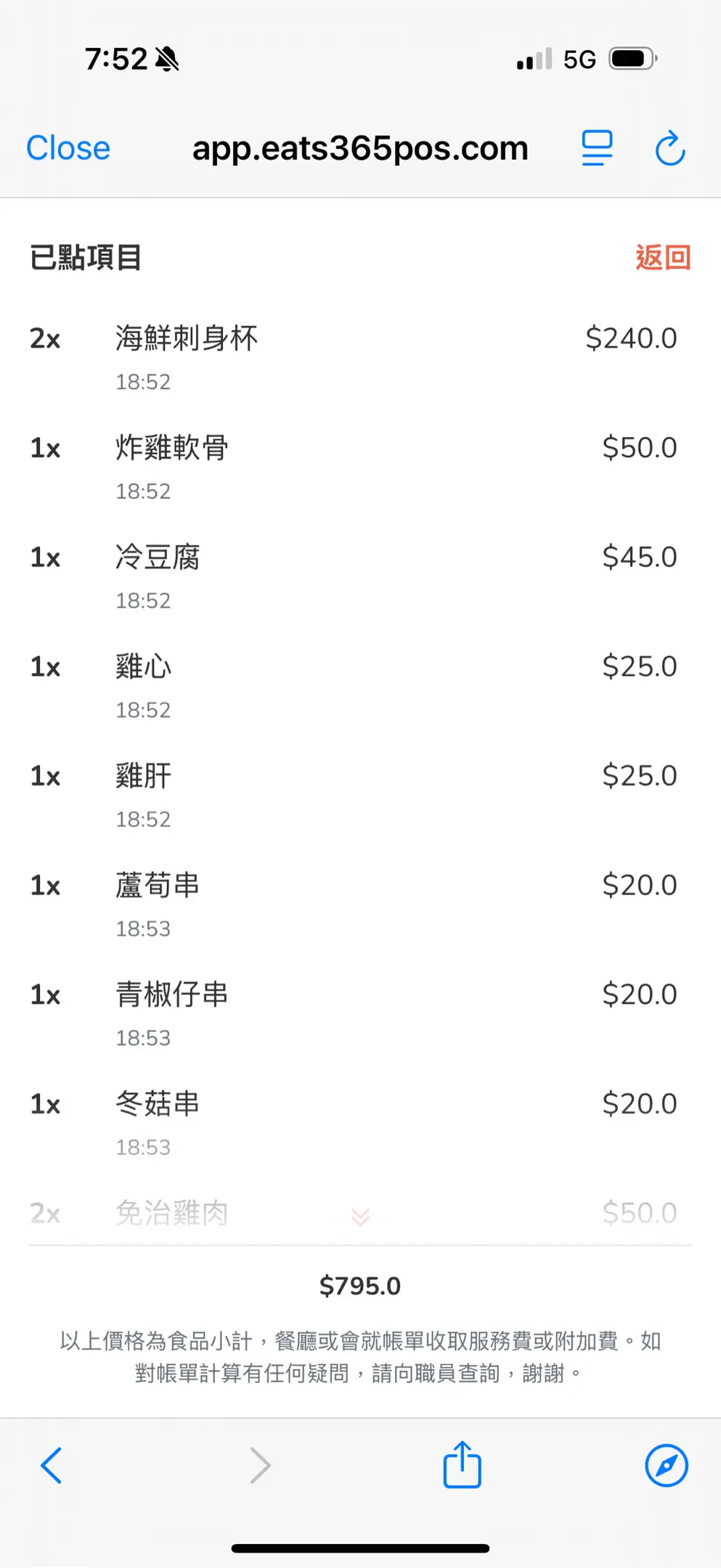
Task: Open the reader view icon
Action: [597, 148]
